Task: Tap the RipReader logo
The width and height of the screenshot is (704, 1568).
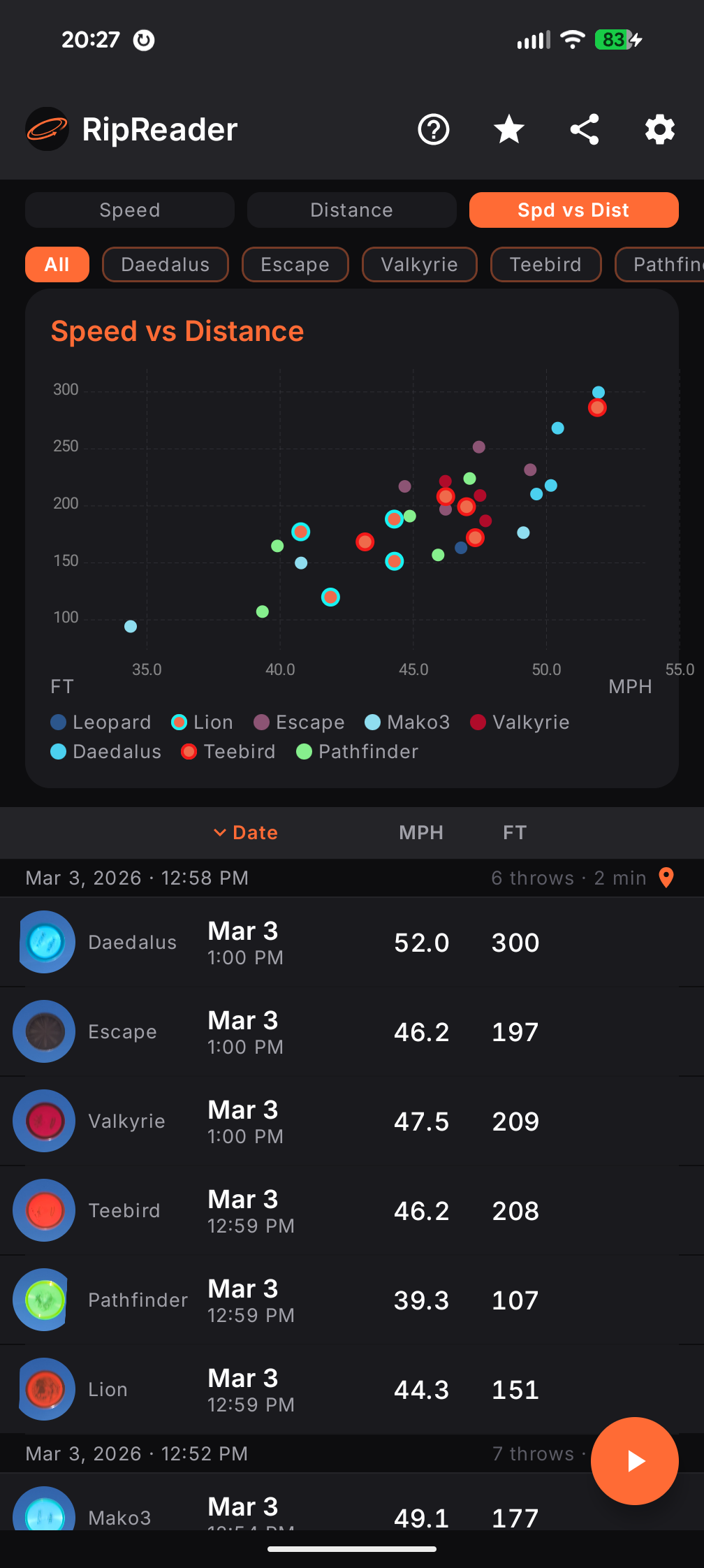Action: (x=46, y=129)
